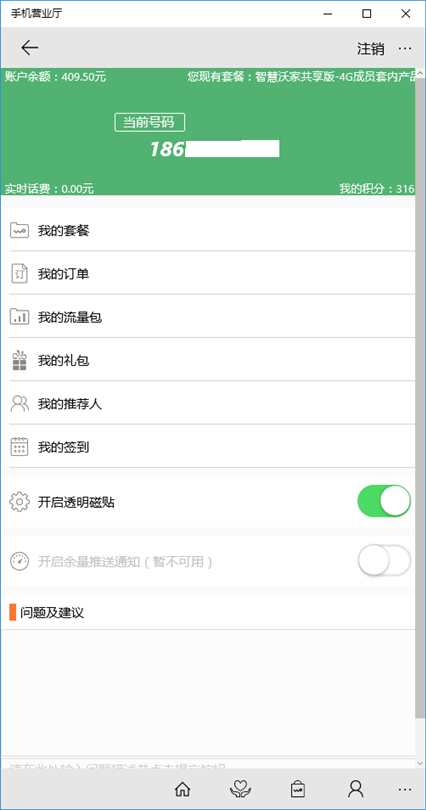
Task: Maximize the 手机营业厅 window
Action: [x=366, y=14]
